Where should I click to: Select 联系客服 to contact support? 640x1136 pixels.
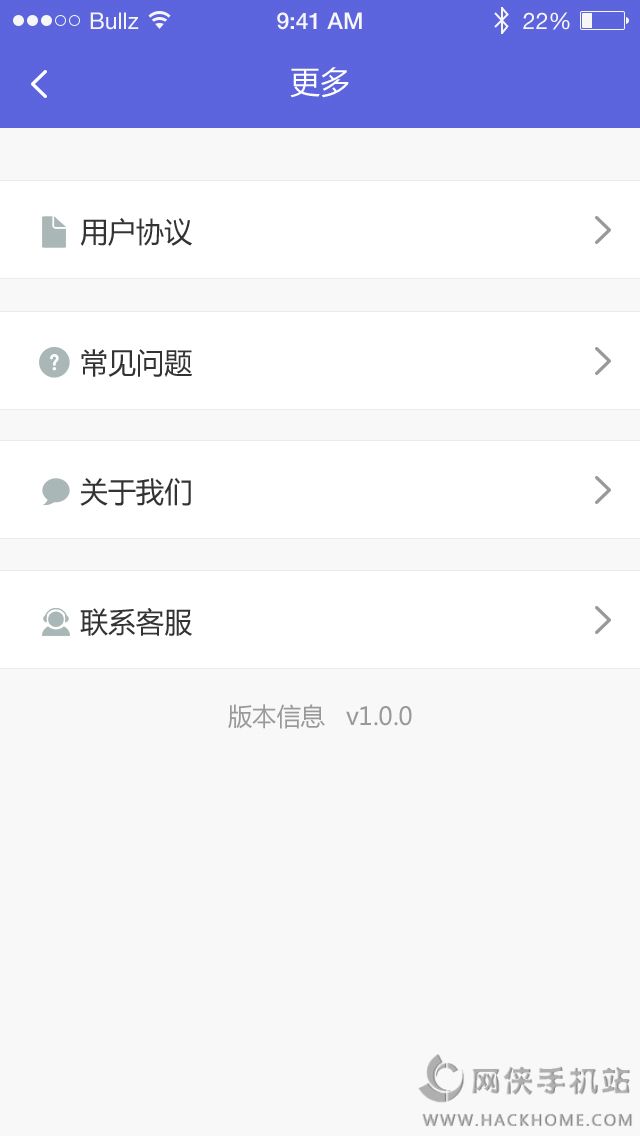(x=320, y=620)
